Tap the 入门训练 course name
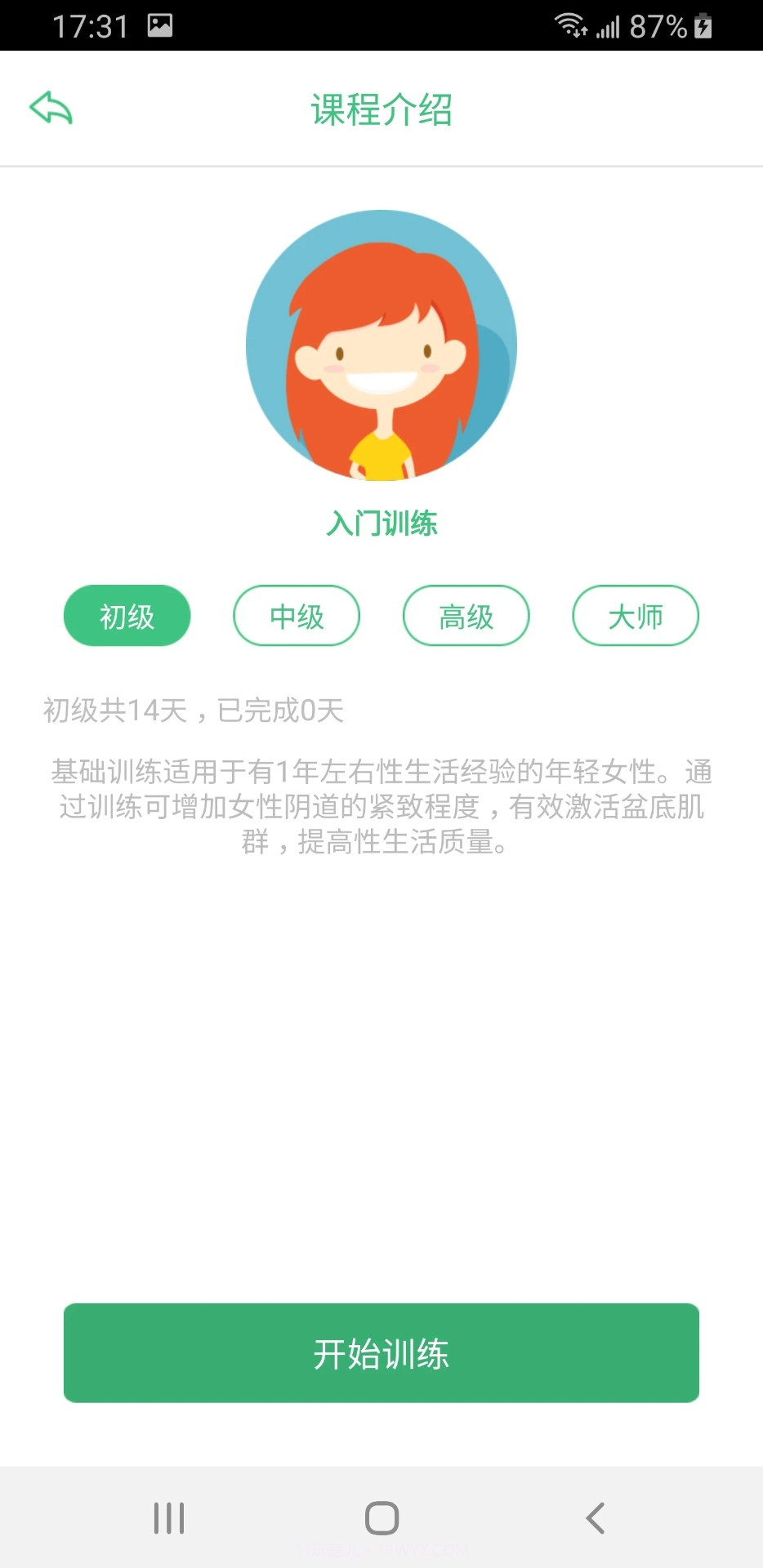The image size is (763, 1568). (381, 523)
